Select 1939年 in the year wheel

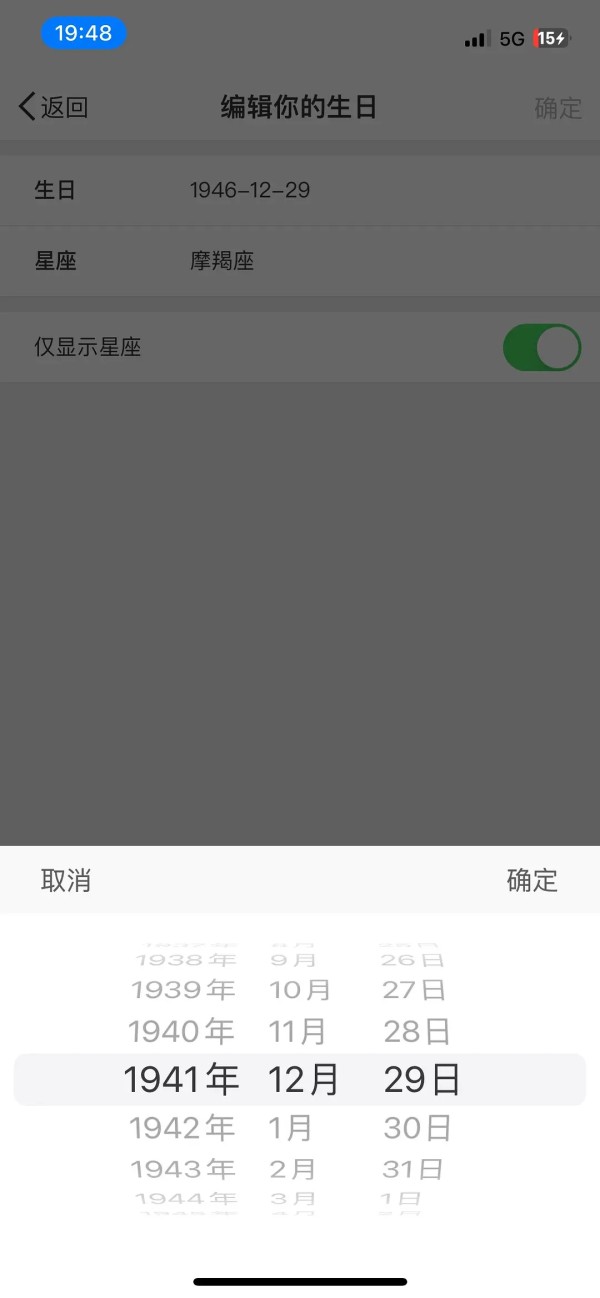[183, 990]
